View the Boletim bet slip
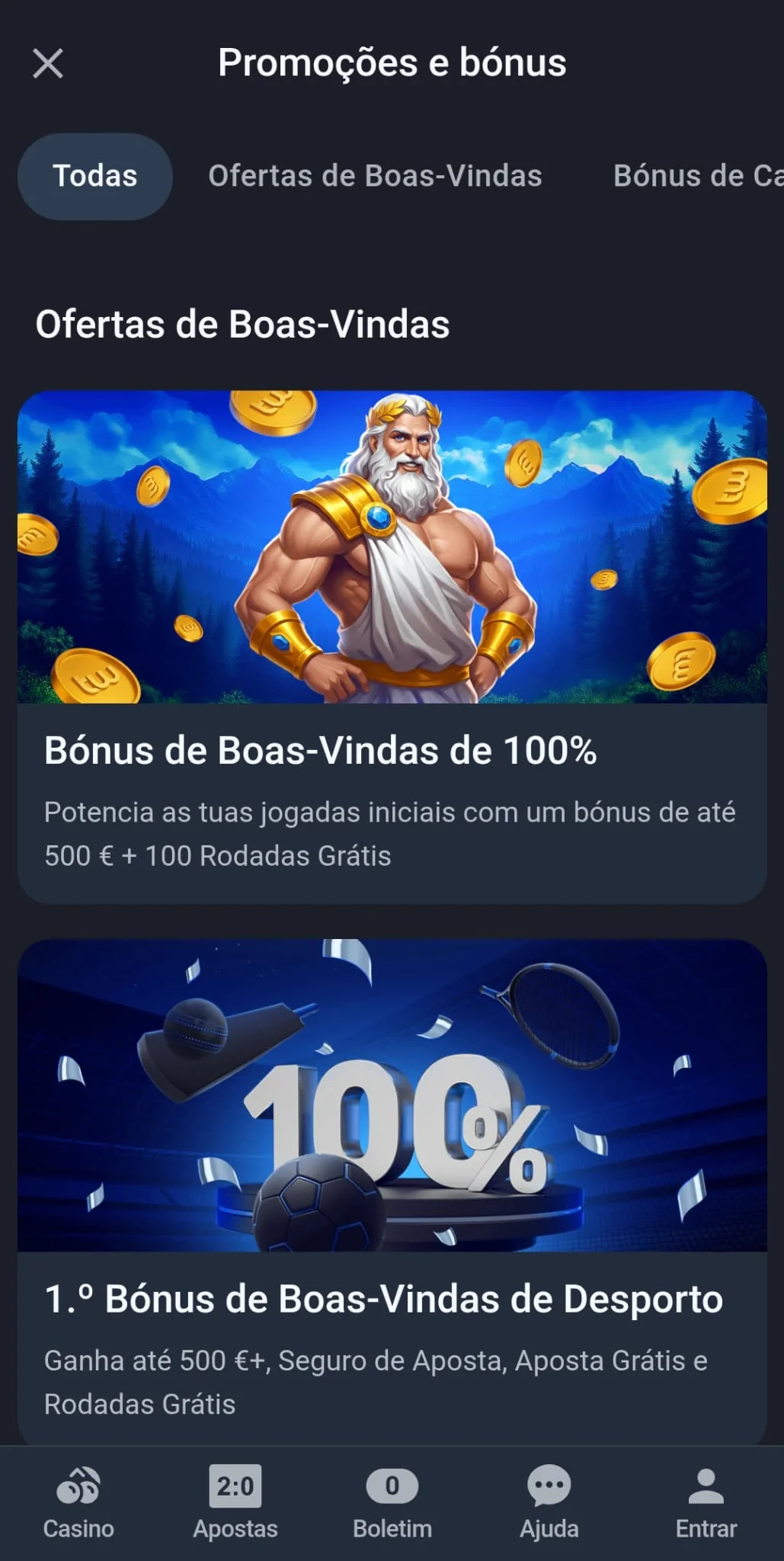The width and height of the screenshot is (784, 1561). pyautogui.click(x=392, y=1503)
